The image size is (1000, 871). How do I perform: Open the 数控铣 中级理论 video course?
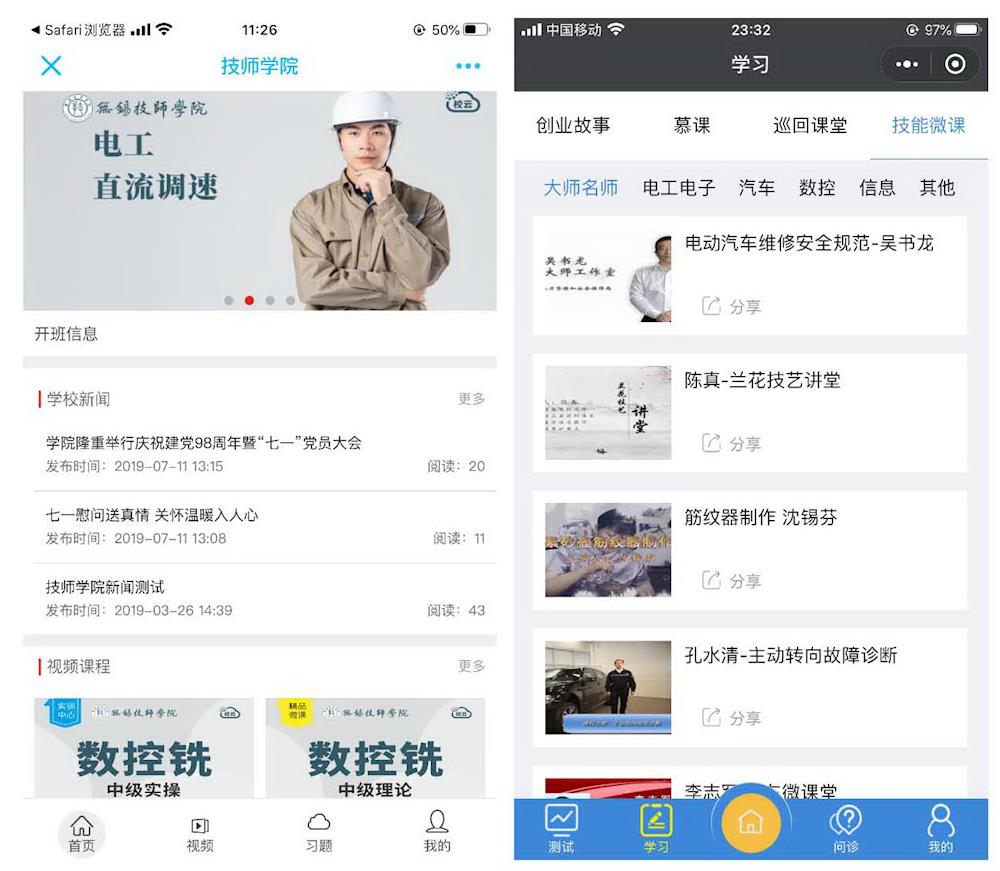click(x=375, y=748)
